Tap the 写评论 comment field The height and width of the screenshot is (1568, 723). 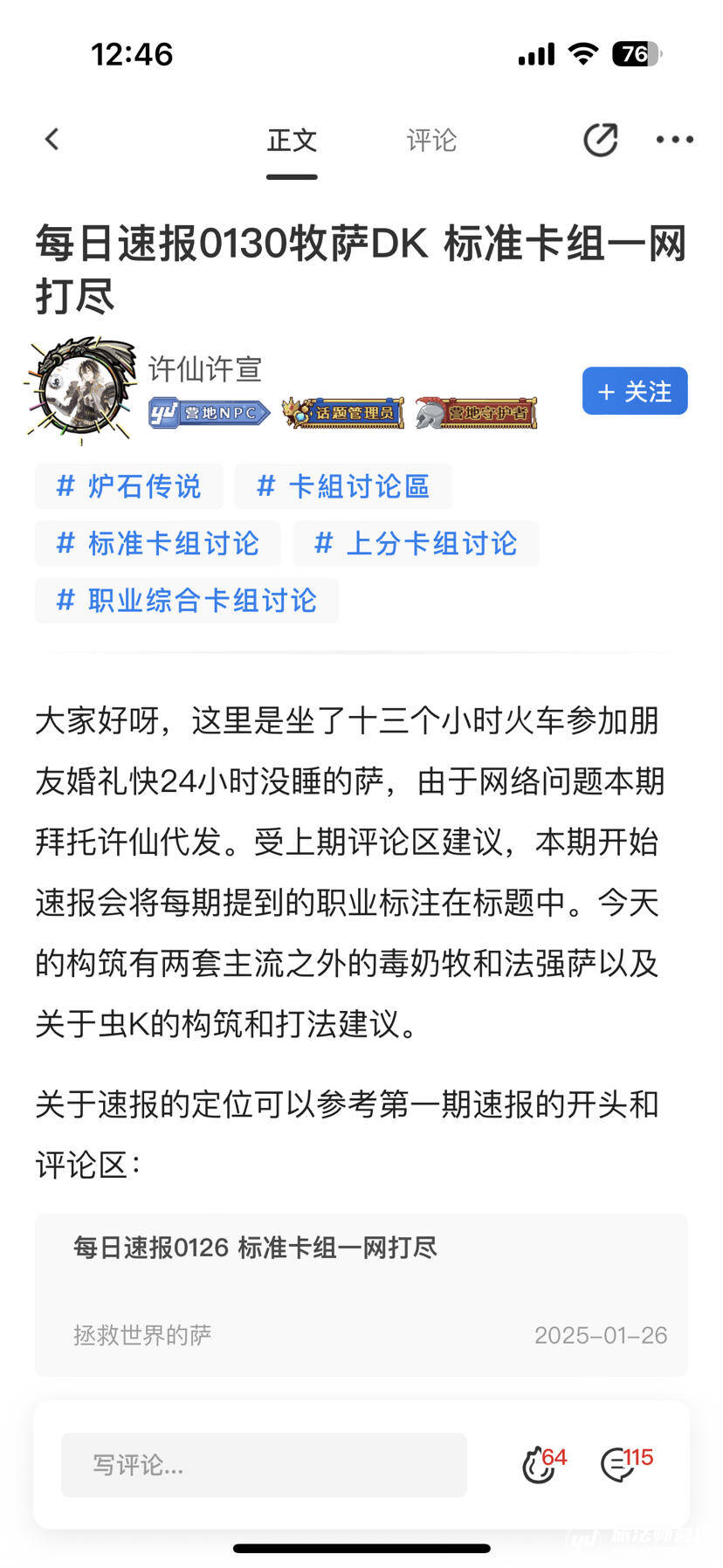[x=264, y=1465]
